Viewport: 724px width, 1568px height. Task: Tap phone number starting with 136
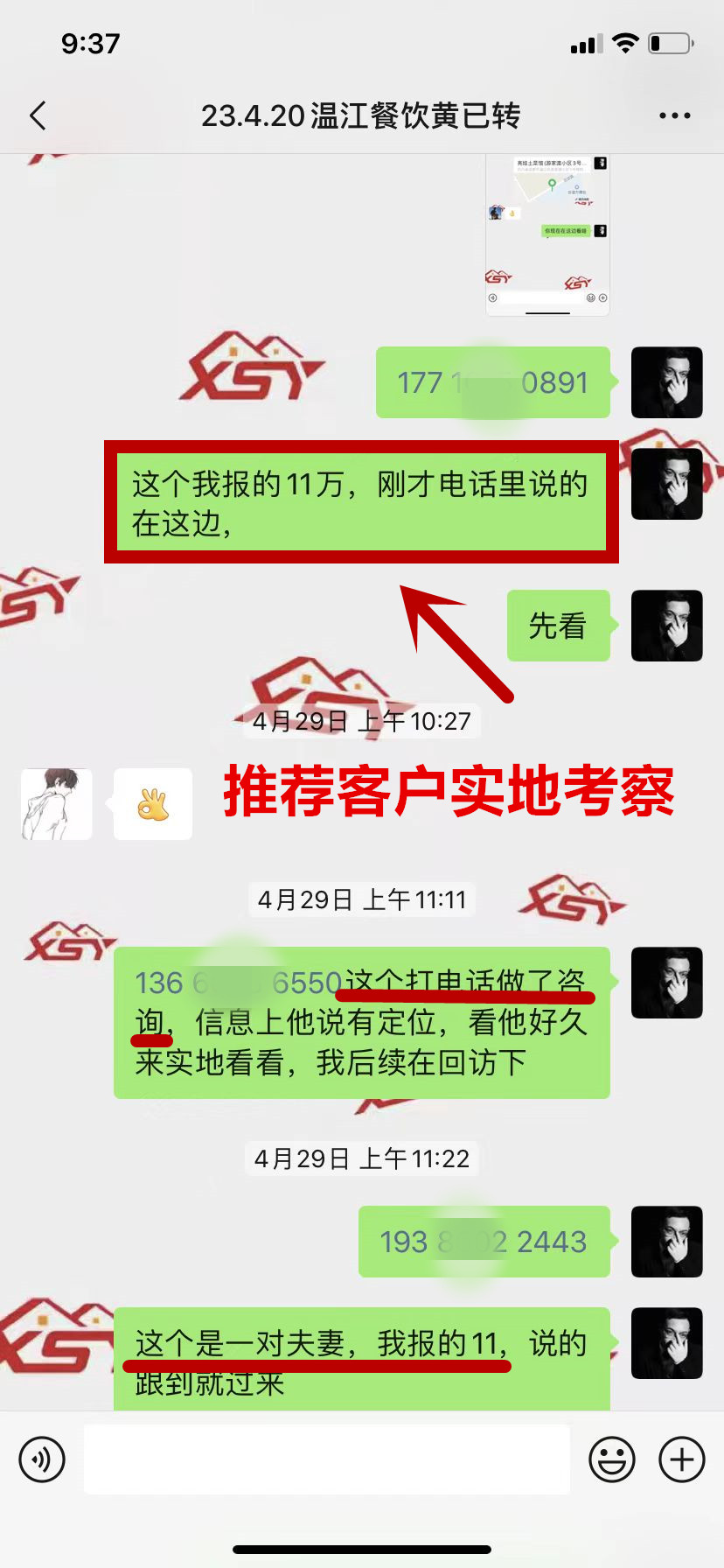click(238, 983)
